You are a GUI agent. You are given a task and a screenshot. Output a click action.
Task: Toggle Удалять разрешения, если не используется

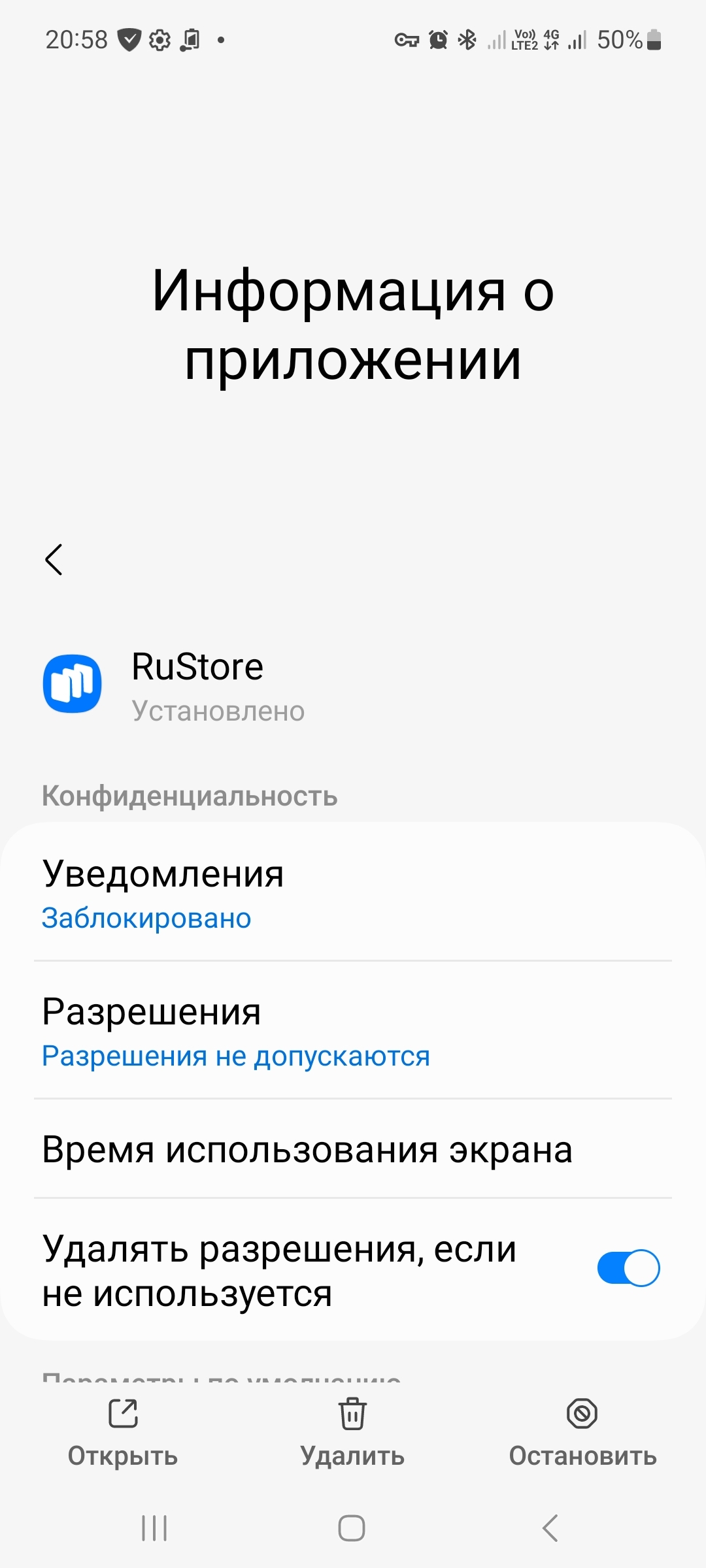(628, 1268)
